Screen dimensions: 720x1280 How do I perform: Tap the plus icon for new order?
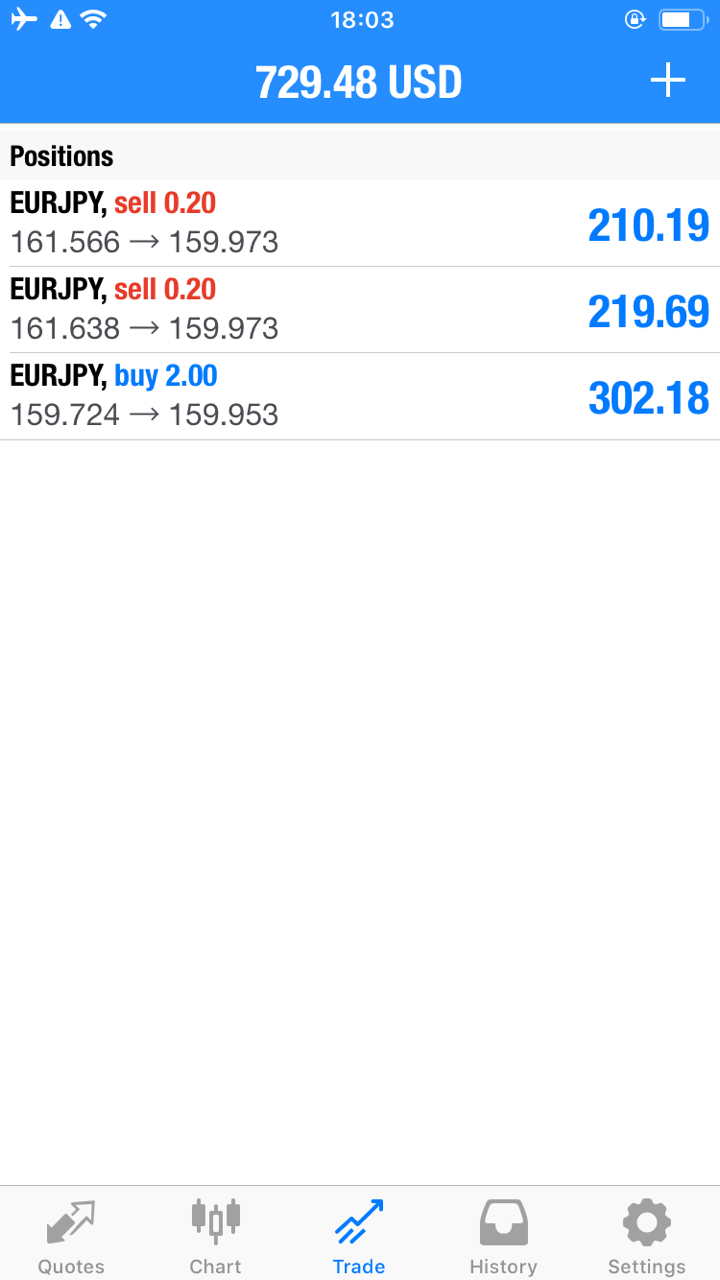pos(668,81)
